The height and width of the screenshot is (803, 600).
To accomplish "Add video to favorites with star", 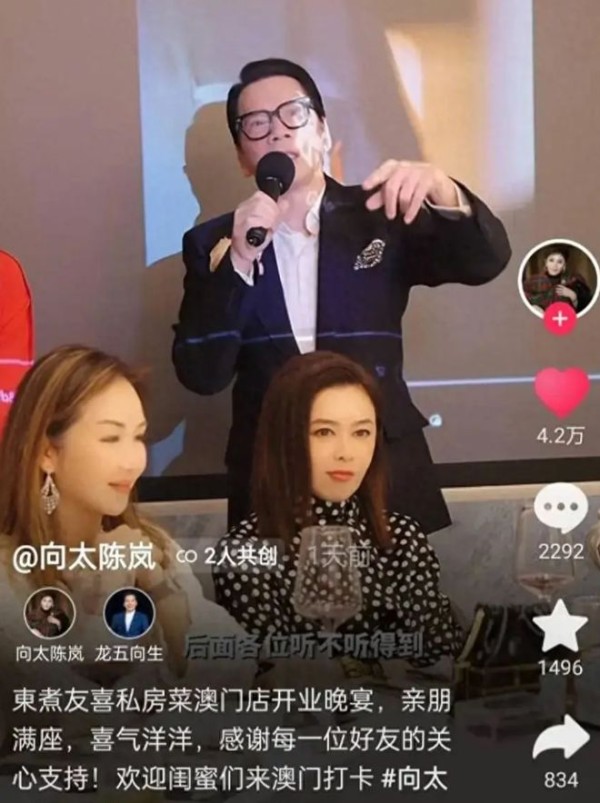I will (x=560, y=625).
